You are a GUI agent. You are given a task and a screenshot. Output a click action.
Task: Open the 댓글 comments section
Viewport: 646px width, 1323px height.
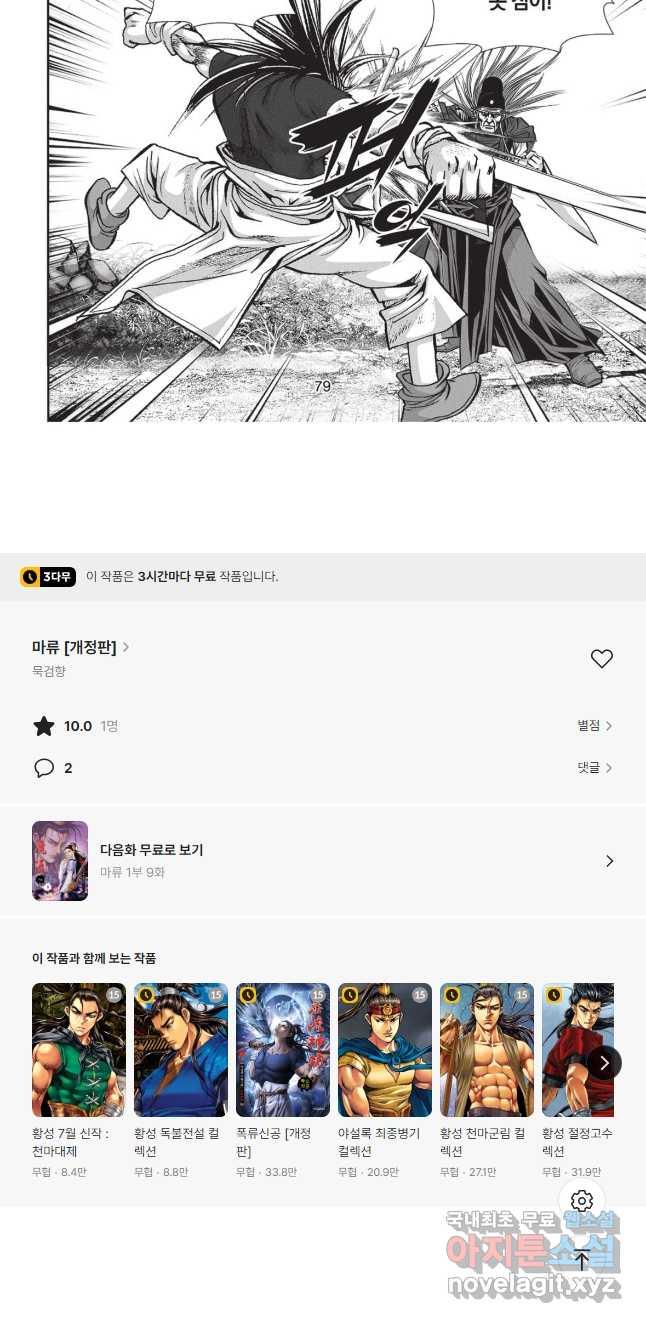(x=594, y=768)
